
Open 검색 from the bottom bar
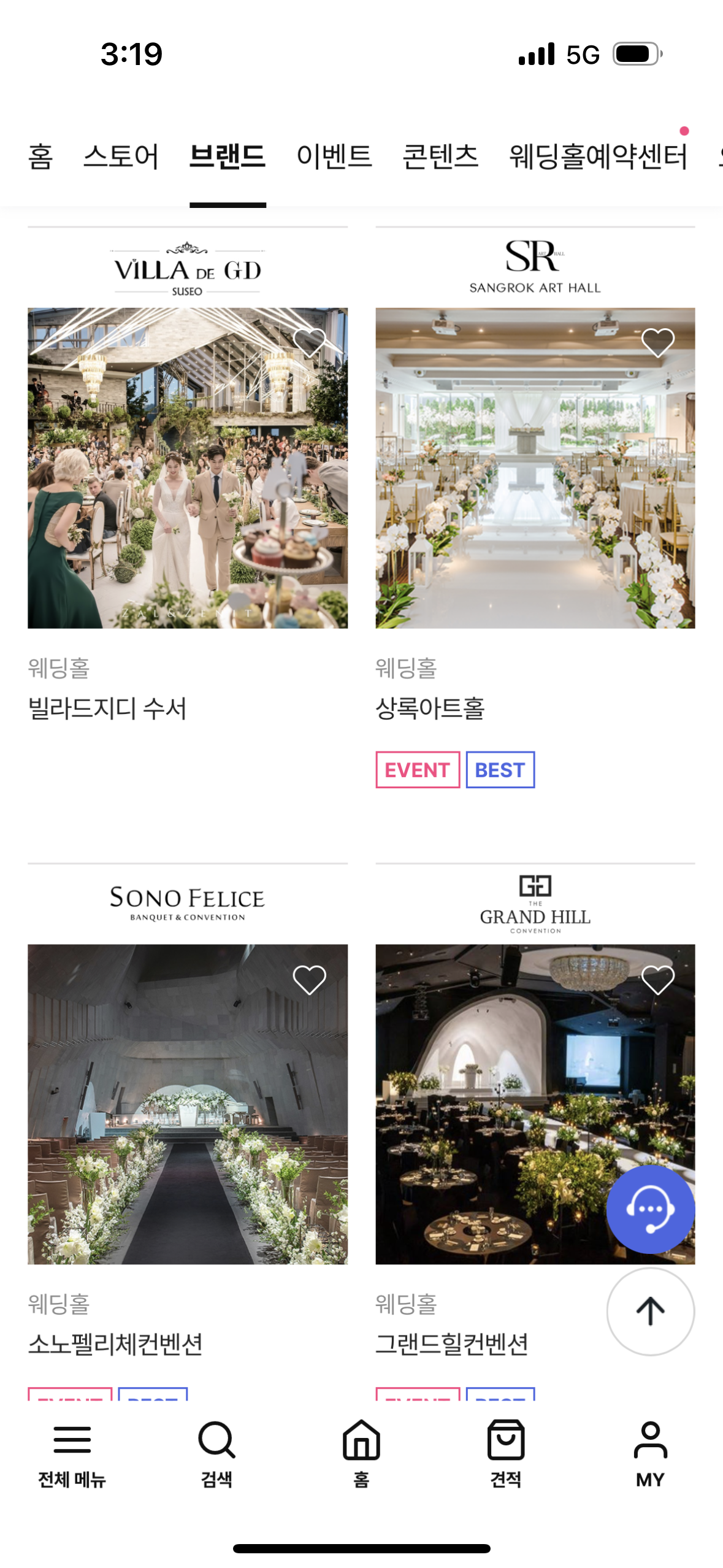[216, 1453]
